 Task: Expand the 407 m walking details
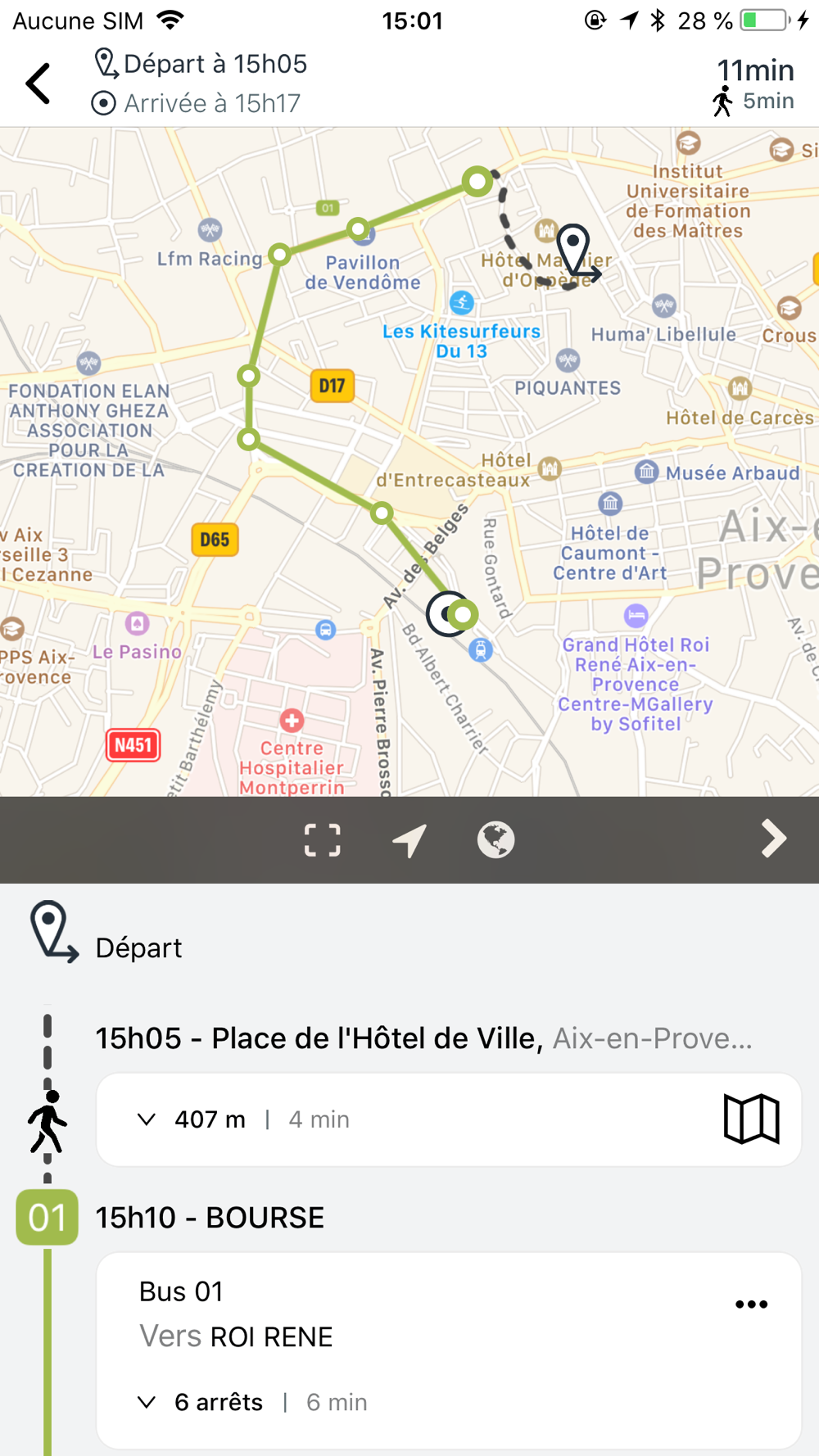click(x=147, y=1119)
